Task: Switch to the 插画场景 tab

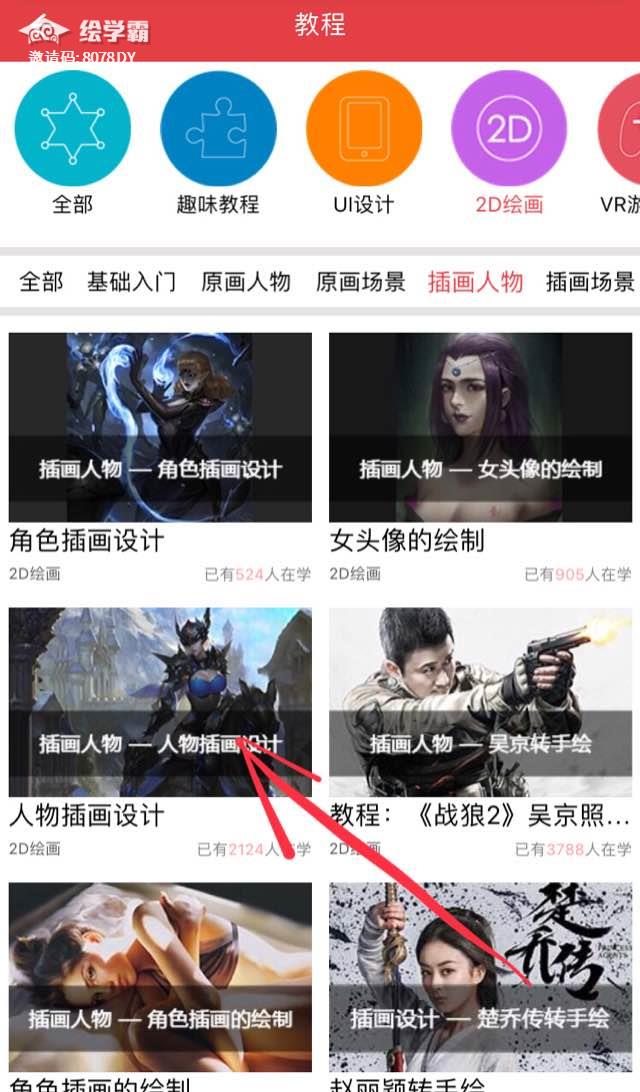Action: 590,282
